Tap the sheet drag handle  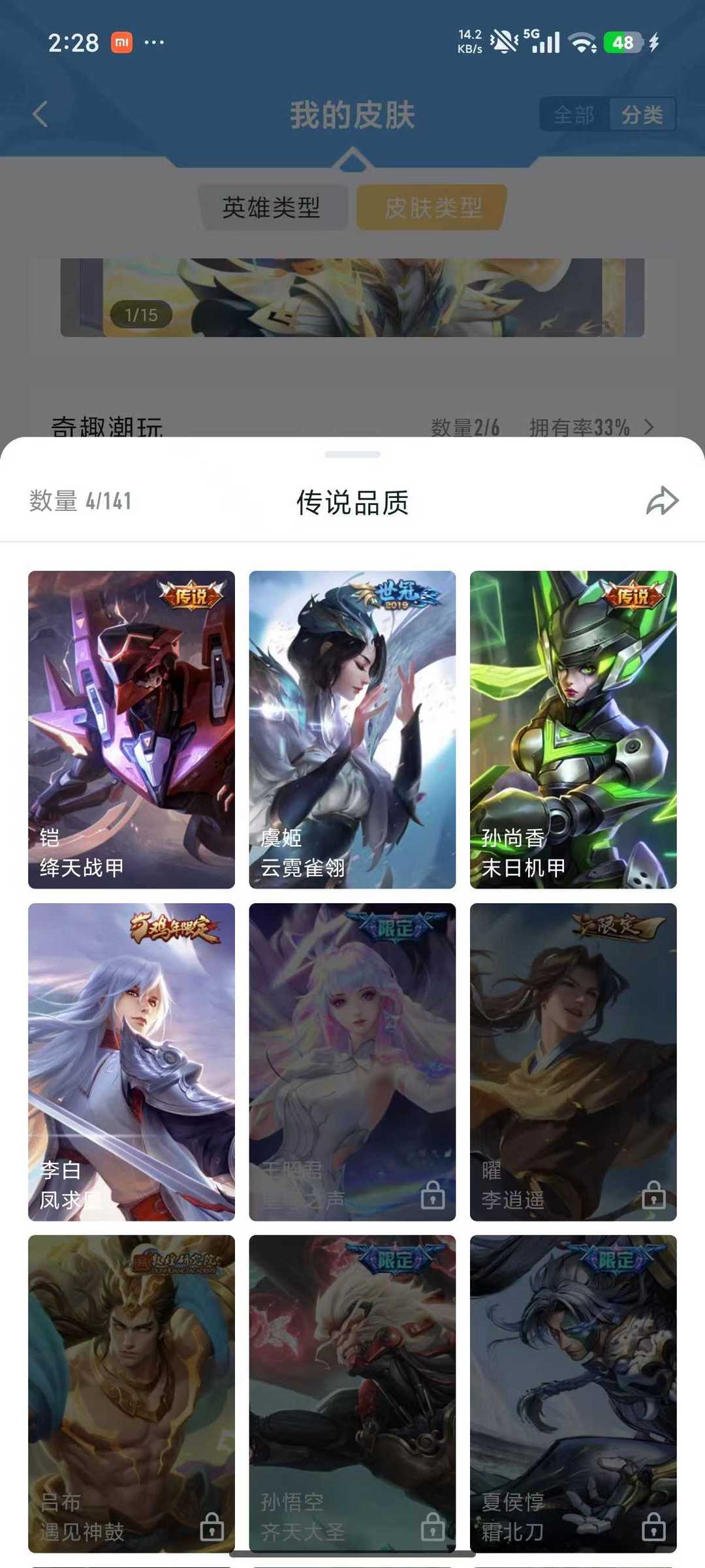click(x=352, y=454)
